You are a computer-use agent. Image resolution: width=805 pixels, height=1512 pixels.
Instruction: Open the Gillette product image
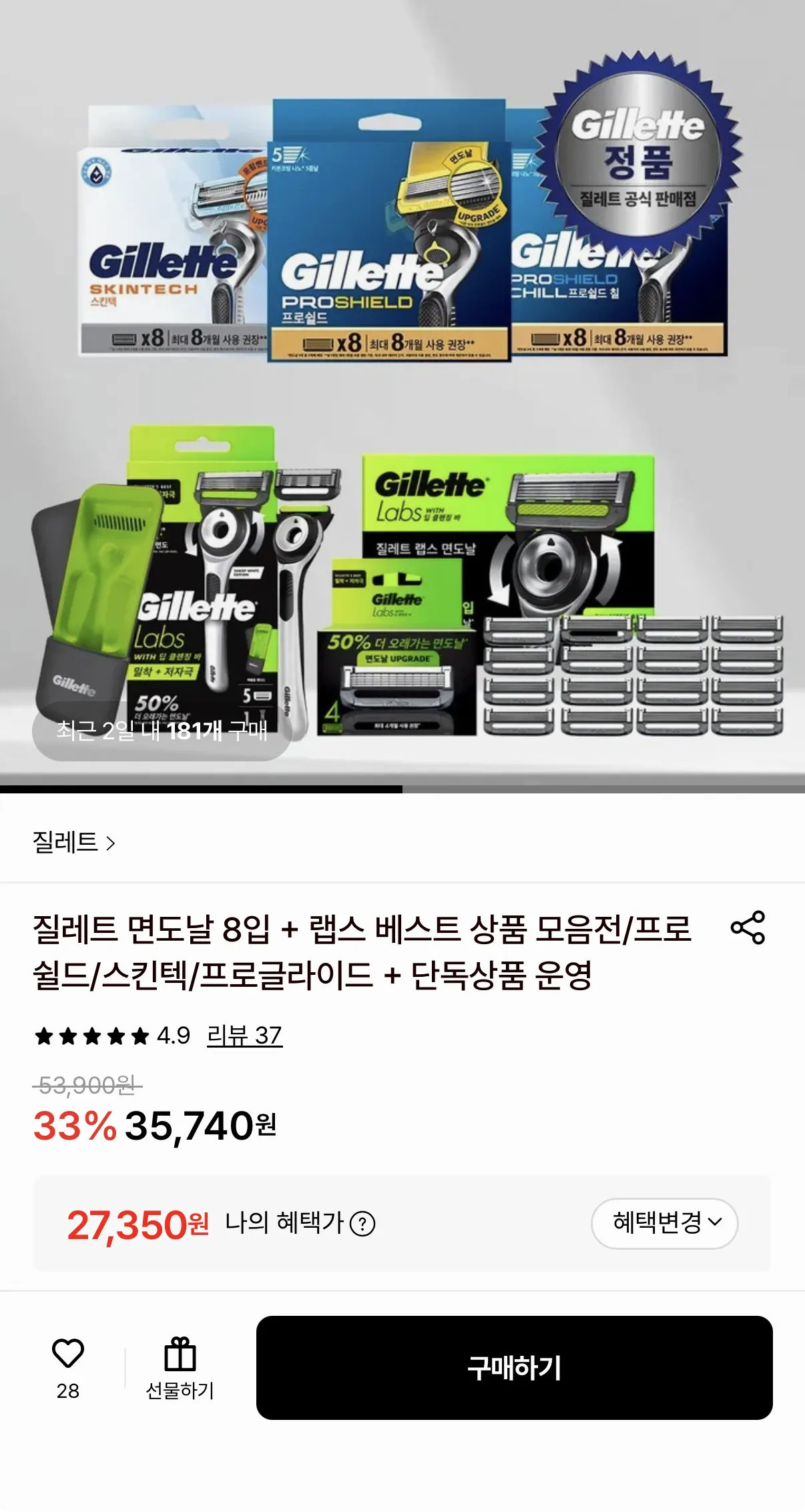coord(402,394)
